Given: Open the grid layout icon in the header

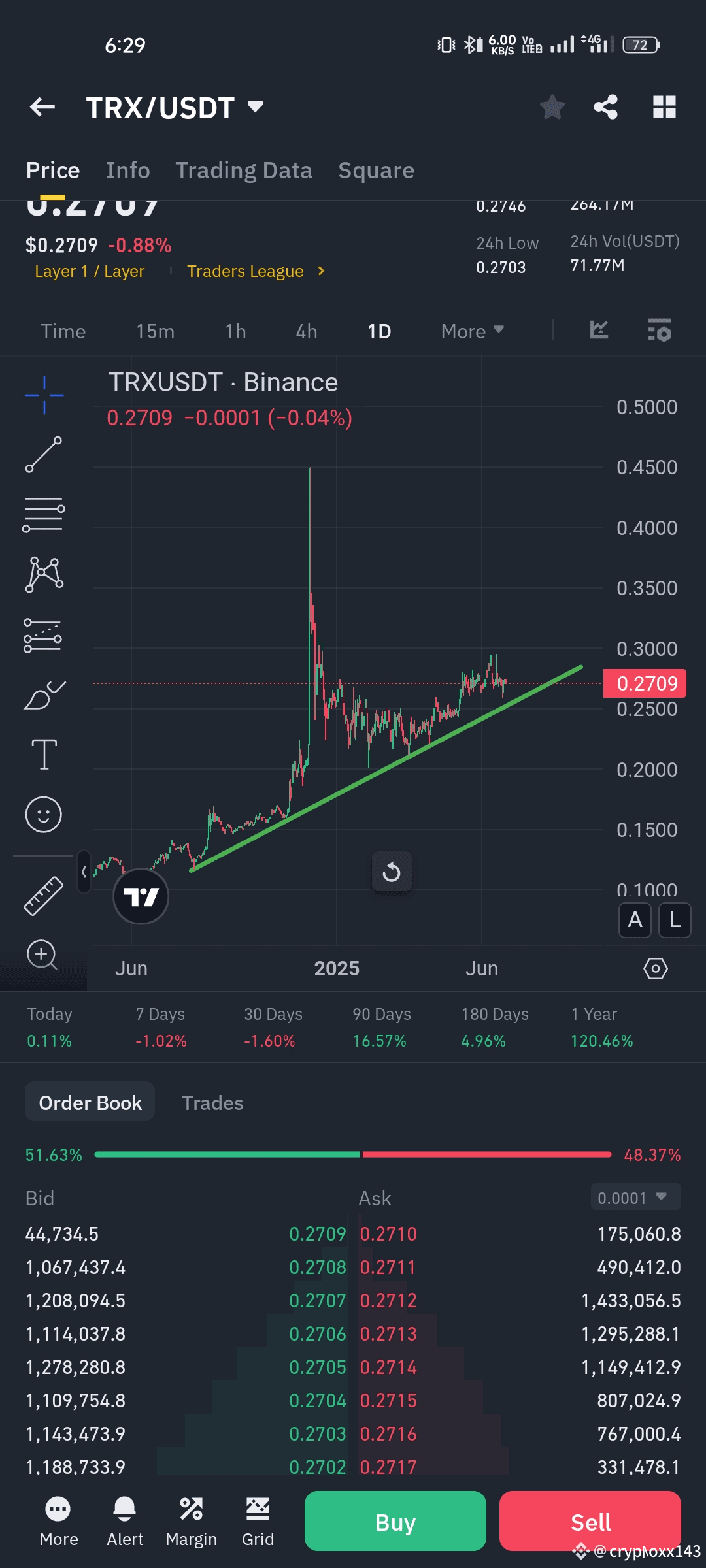Looking at the screenshot, I should click(664, 107).
